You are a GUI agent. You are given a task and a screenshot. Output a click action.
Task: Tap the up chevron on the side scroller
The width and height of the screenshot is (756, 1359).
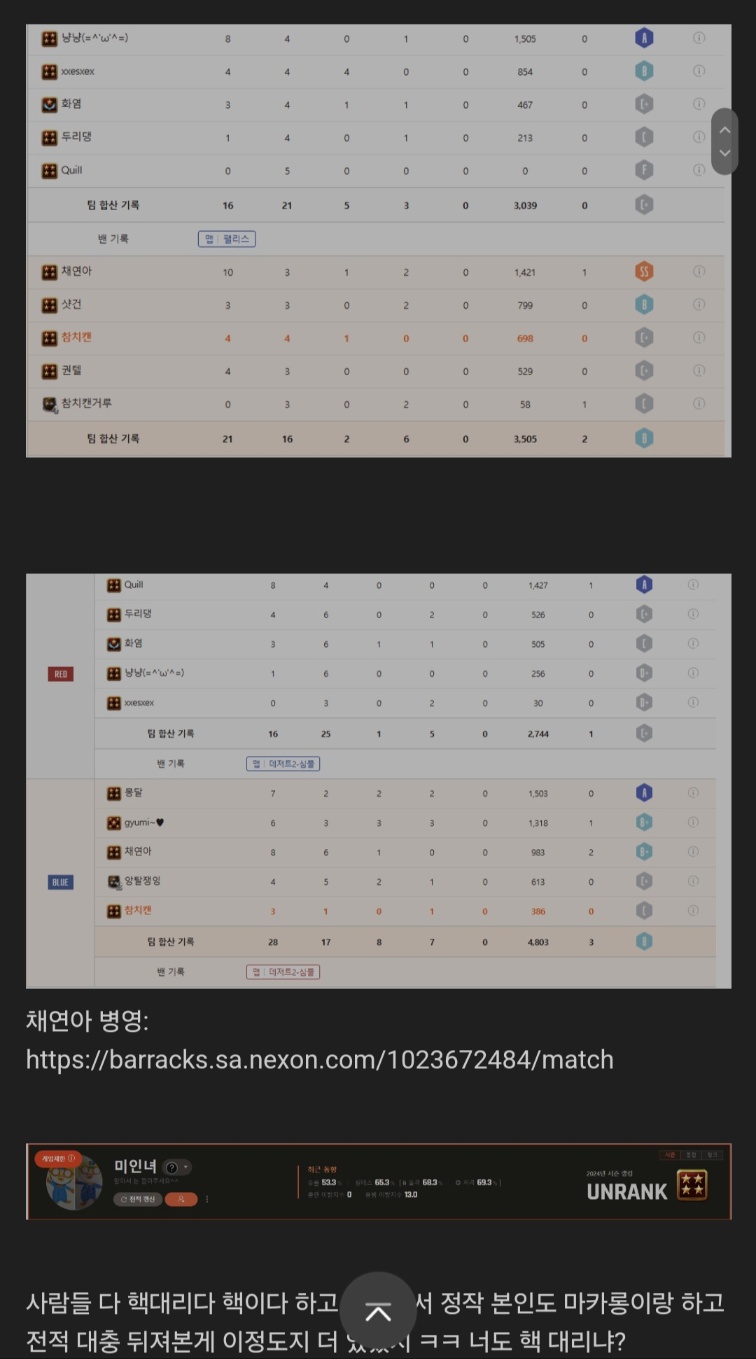725,130
